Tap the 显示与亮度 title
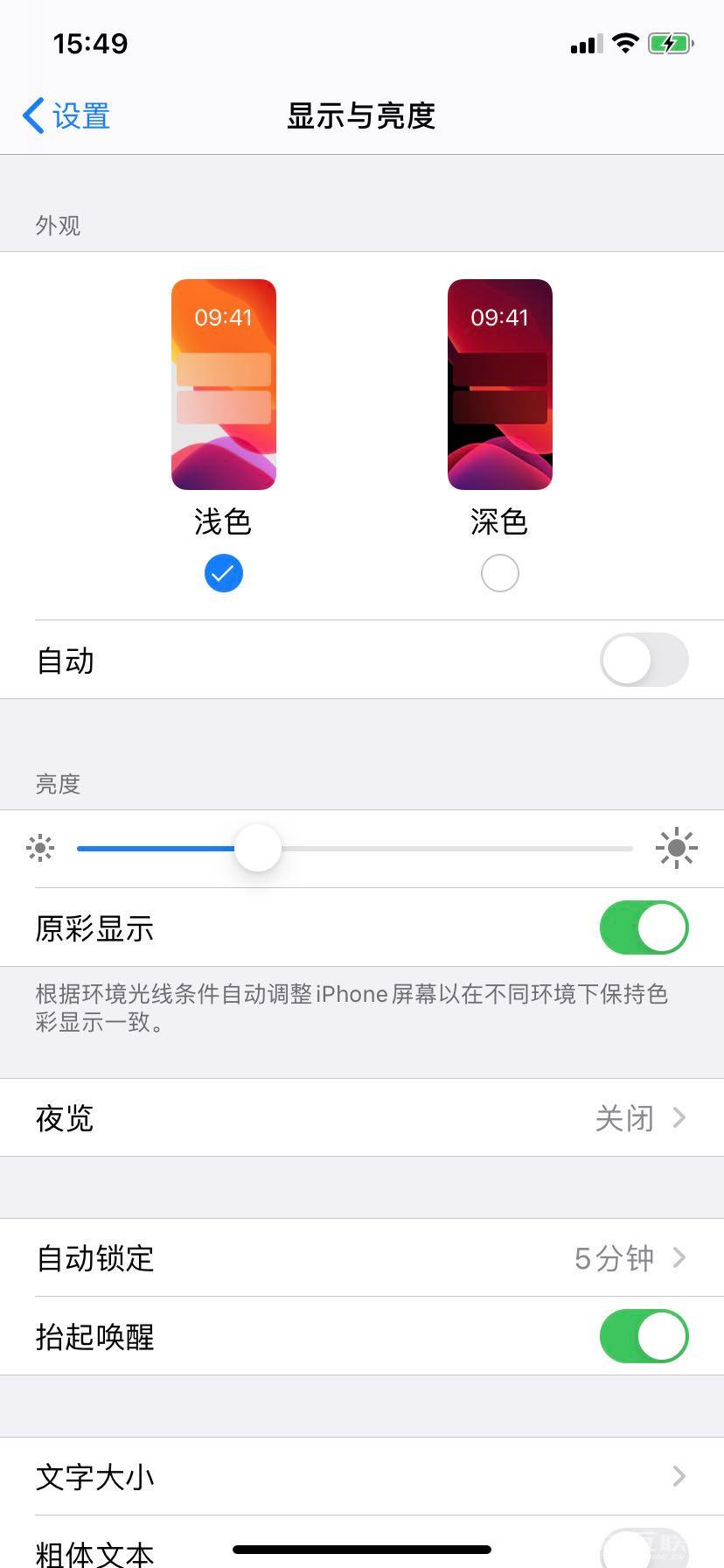 [x=361, y=115]
